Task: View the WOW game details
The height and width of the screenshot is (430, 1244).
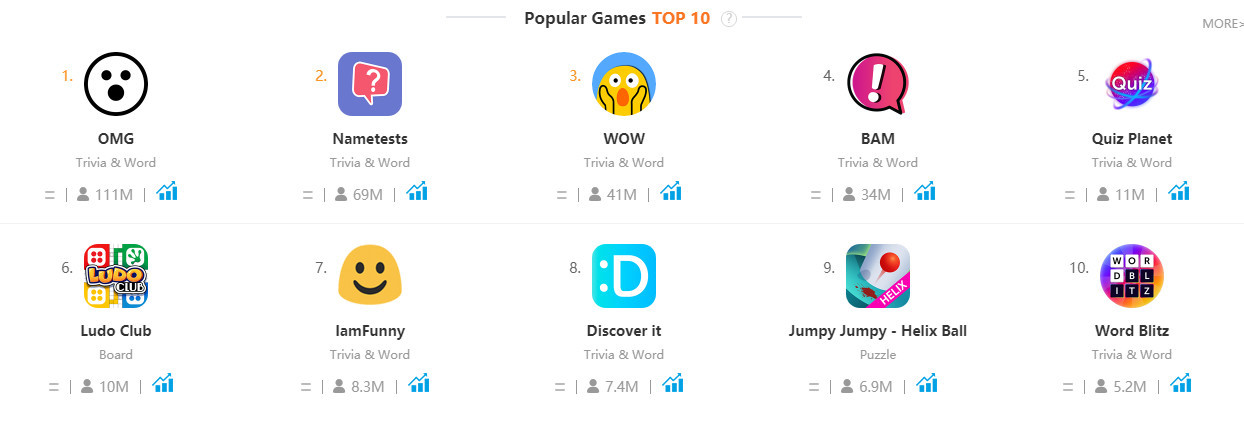Action: point(624,83)
